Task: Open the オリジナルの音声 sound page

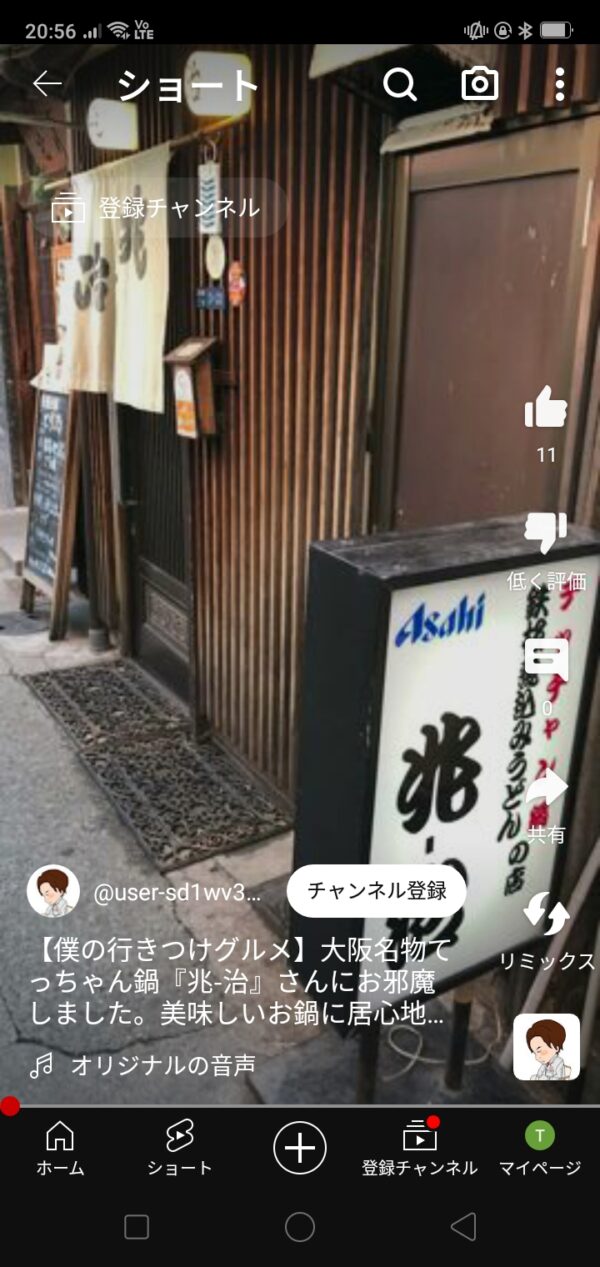Action: (162, 1066)
